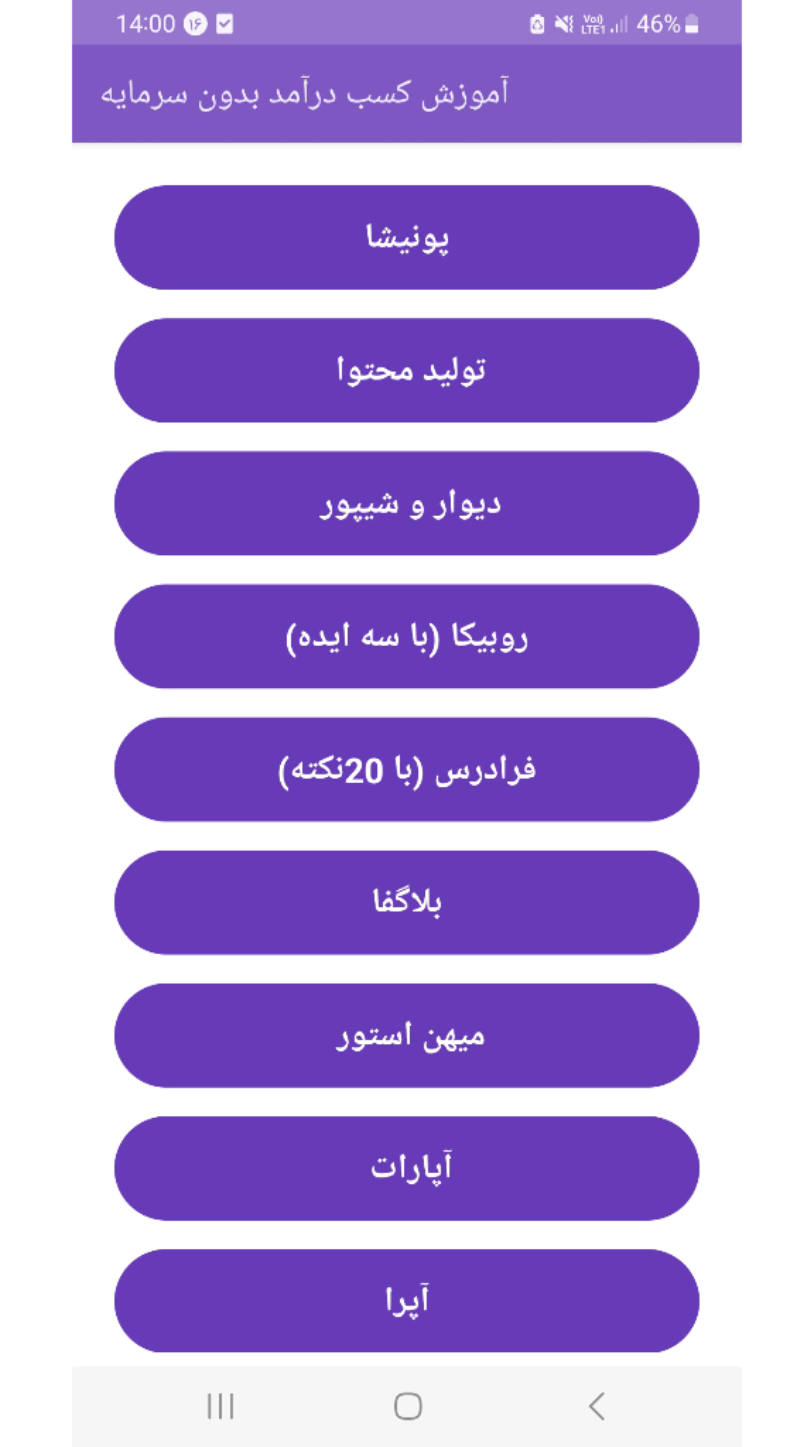812x1447 pixels.
Task: Return to the home screen
Action: (x=407, y=1406)
